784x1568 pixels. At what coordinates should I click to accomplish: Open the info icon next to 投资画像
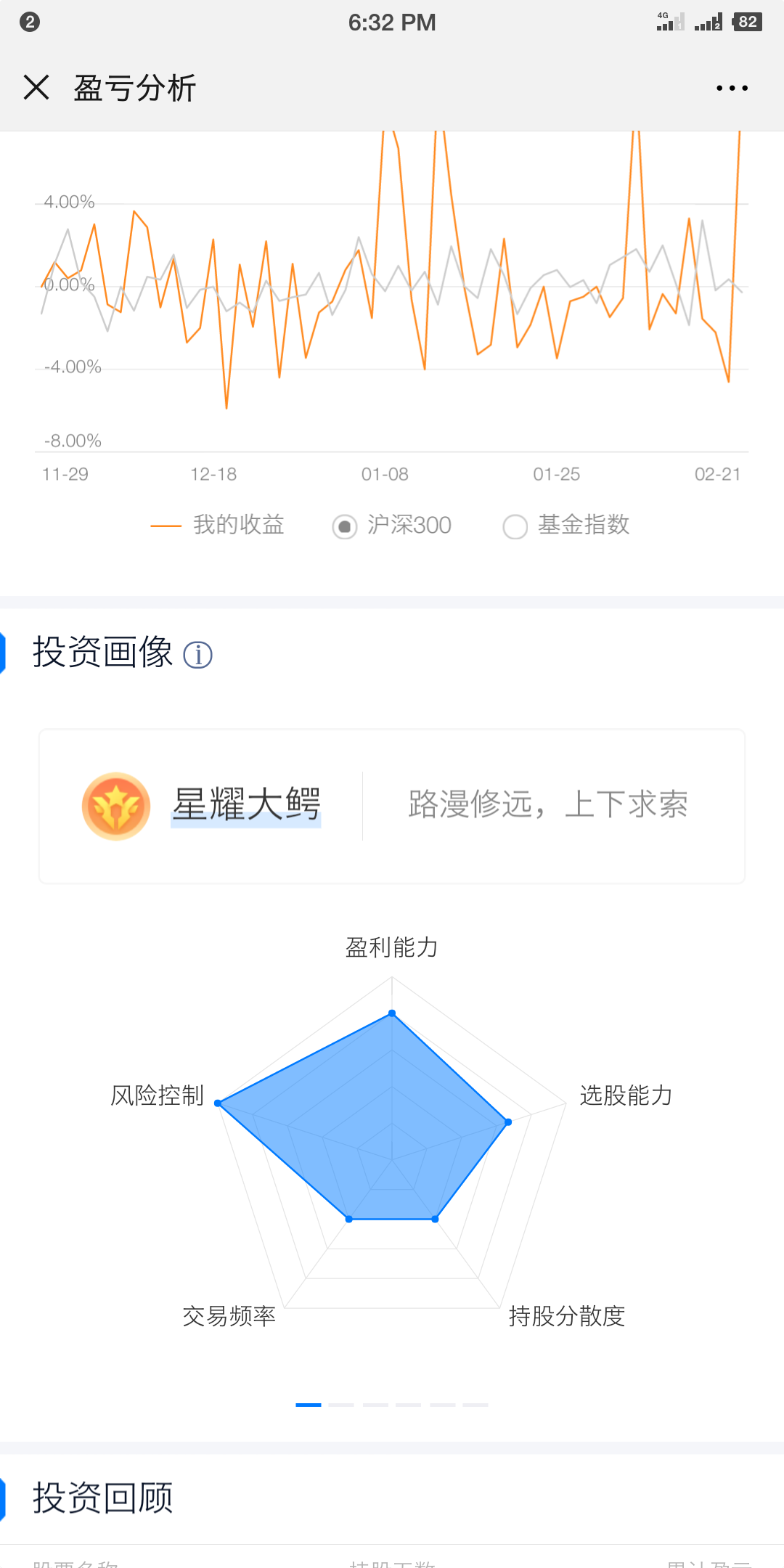tap(197, 655)
